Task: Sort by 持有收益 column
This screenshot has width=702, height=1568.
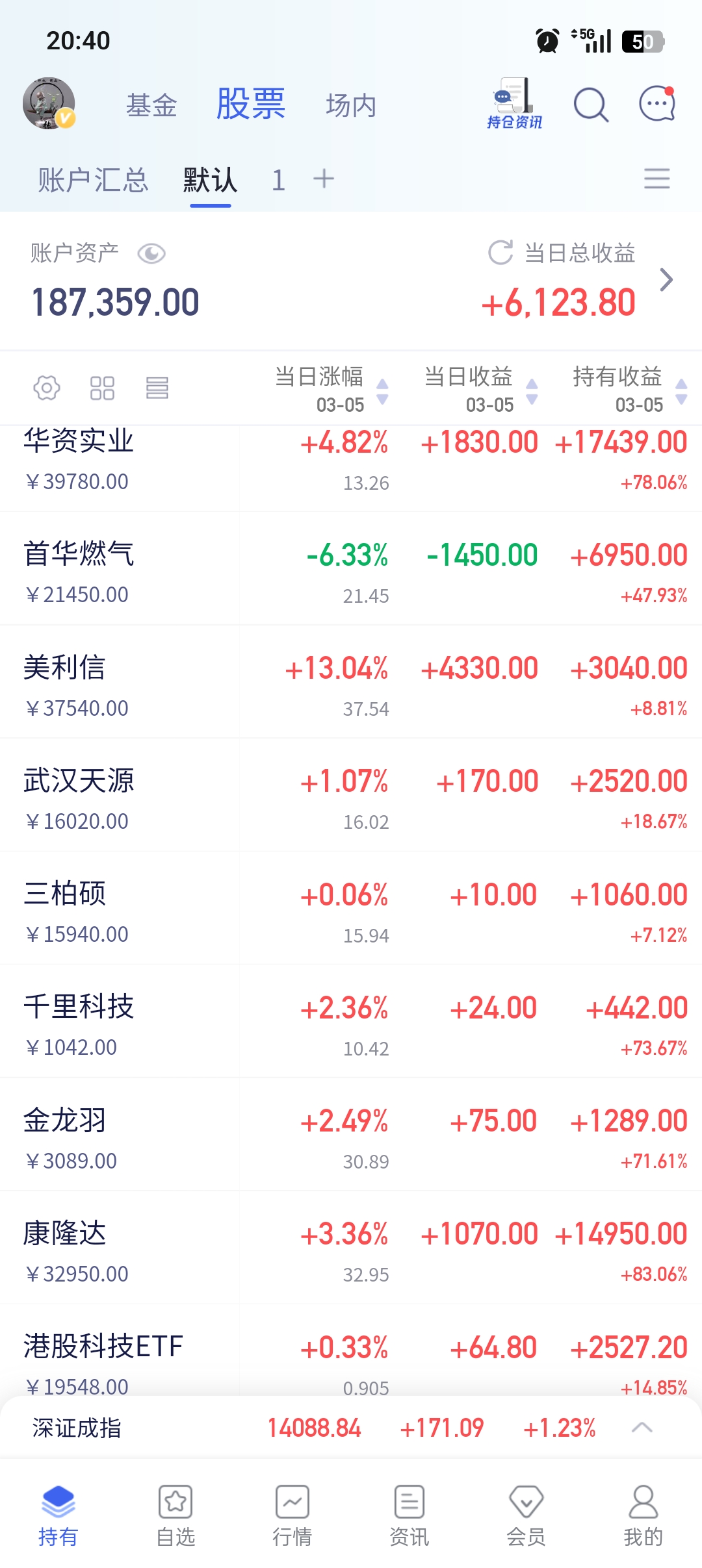Action: (x=629, y=390)
